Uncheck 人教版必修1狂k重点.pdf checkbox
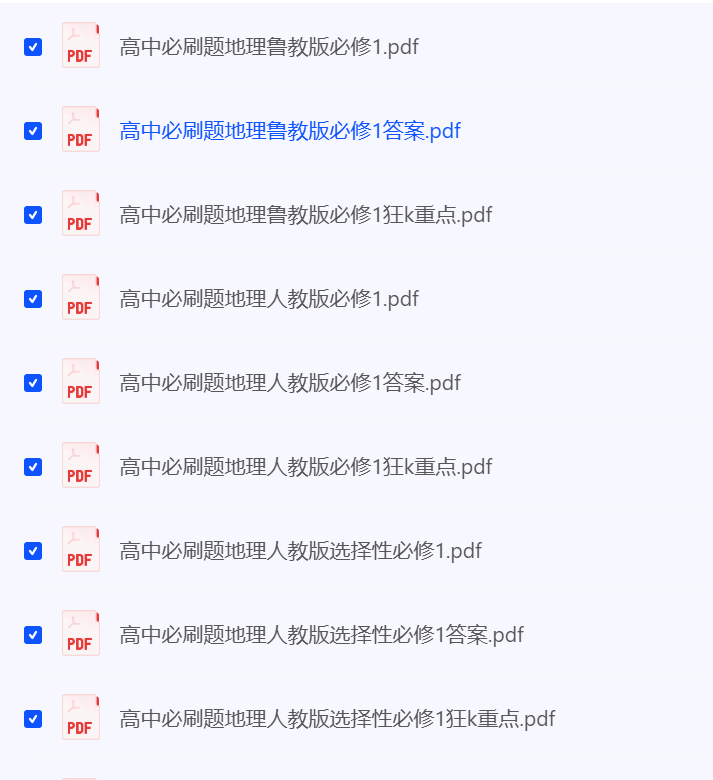Image resolution: width=713 pixels, height=780 pixels. tap(33, 467)
